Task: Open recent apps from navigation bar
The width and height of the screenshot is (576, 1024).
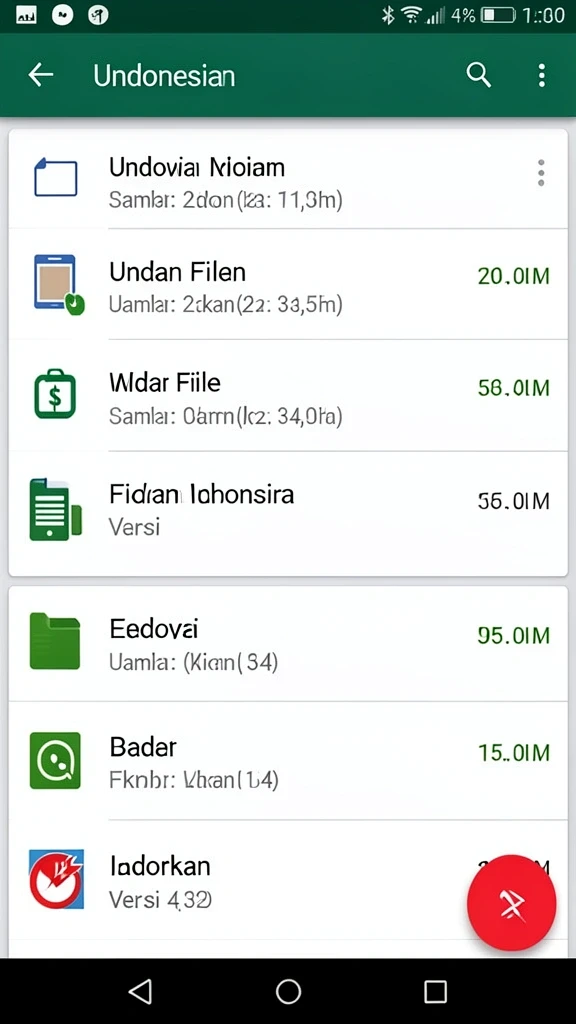Action: pos(435,991)
